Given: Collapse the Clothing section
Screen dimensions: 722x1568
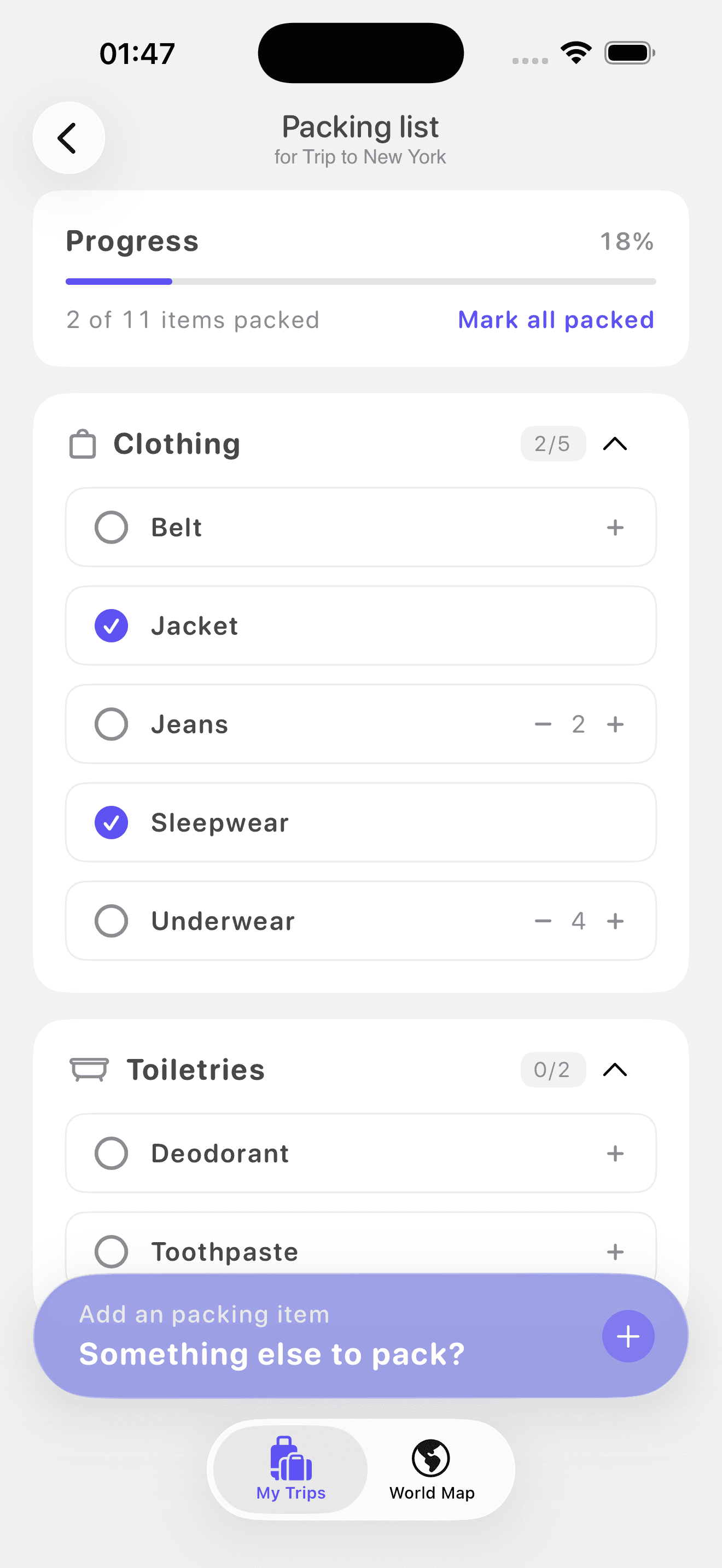Looking at the screenshot, I should (x=615, y=444).
